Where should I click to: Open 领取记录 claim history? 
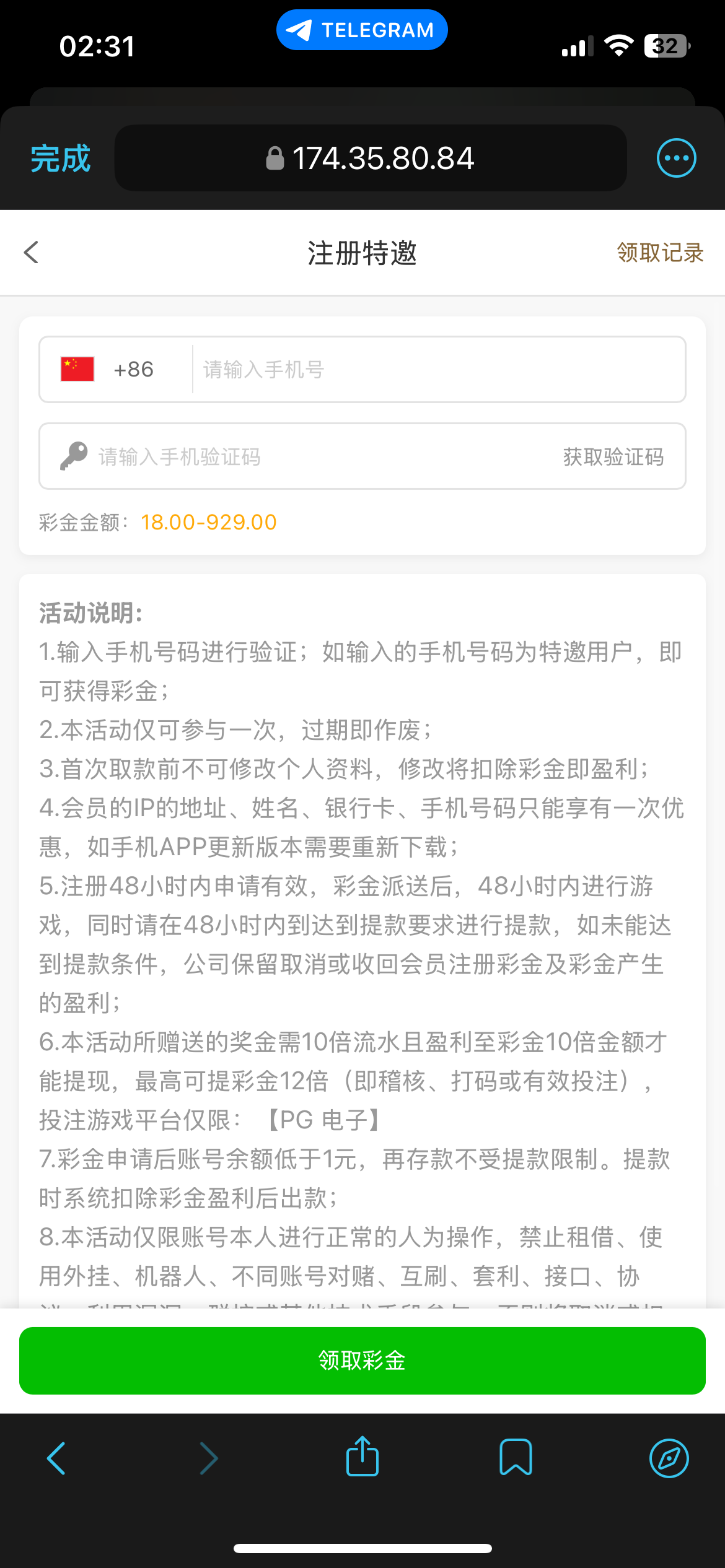(660, 253)
